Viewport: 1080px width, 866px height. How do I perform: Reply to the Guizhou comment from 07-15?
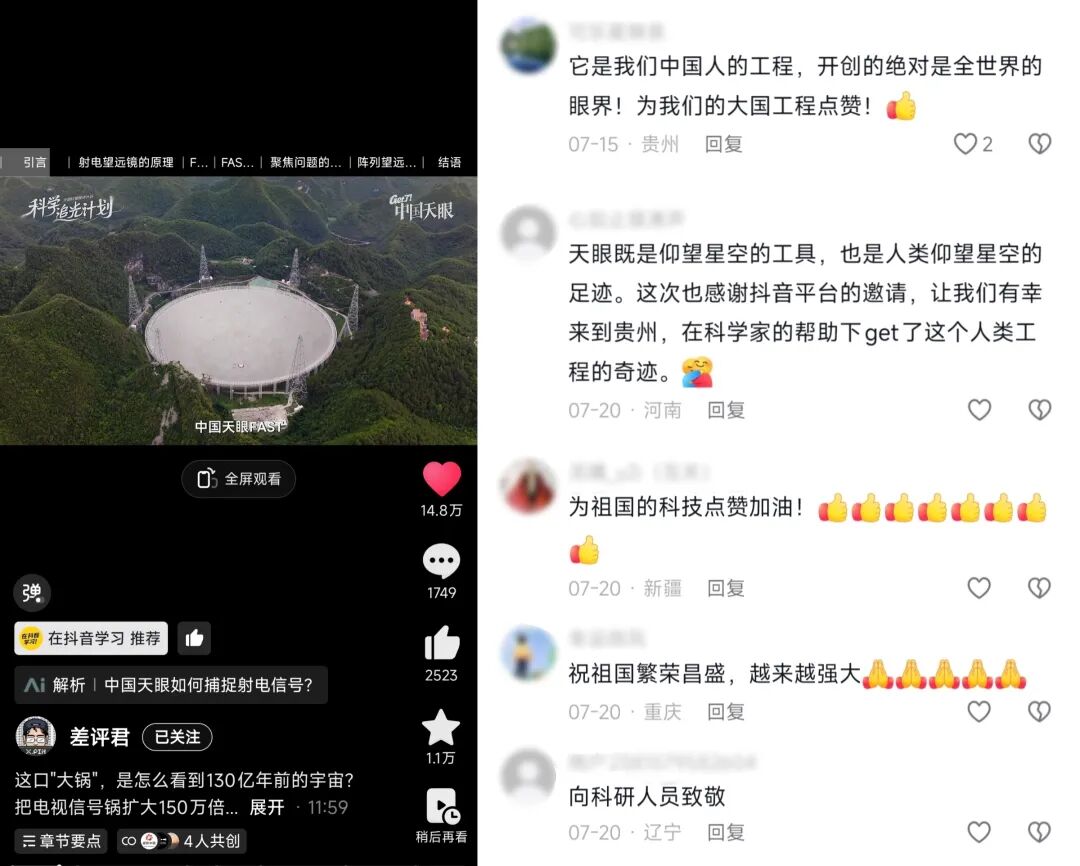[x=724, y=144]
